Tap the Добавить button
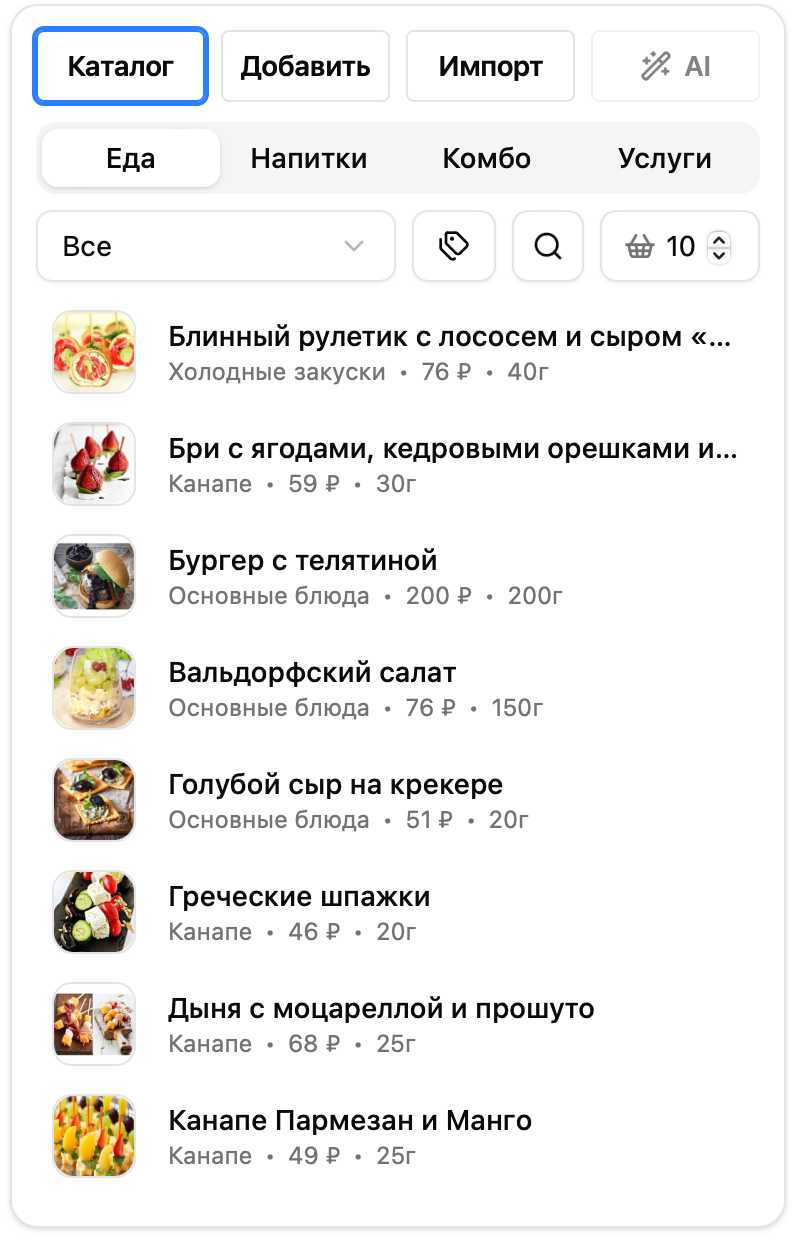 (x=305, y=67)
